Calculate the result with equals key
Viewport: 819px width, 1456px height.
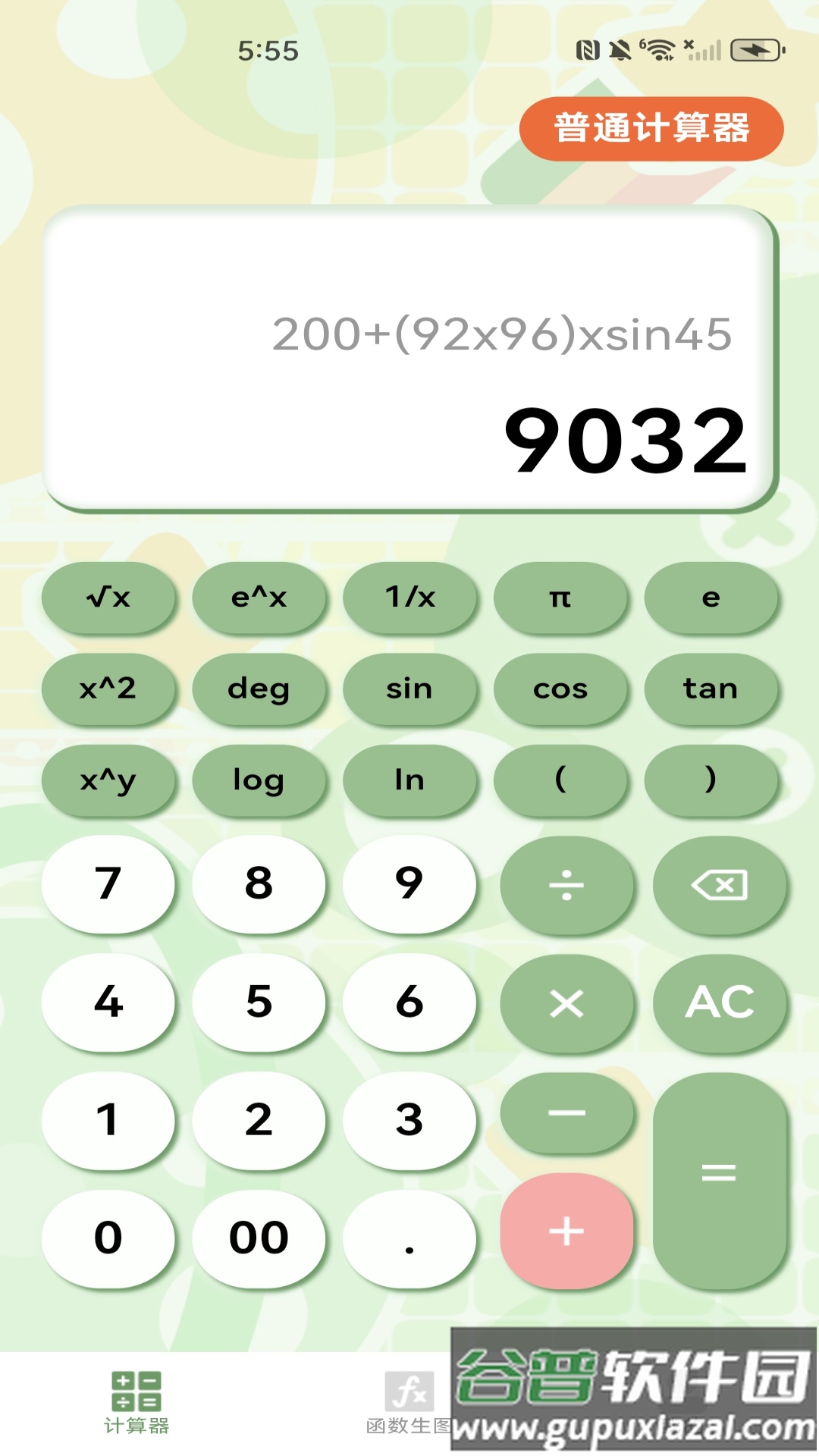click(720, 1181)
